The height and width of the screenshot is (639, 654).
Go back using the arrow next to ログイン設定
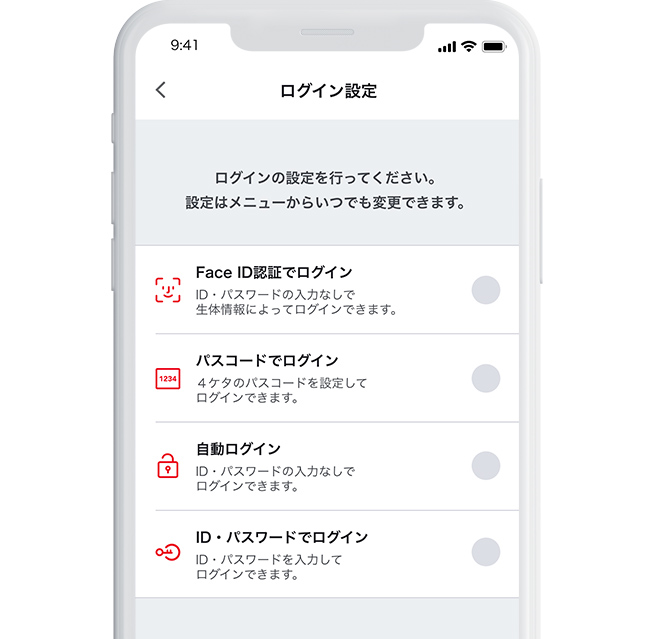161,90
